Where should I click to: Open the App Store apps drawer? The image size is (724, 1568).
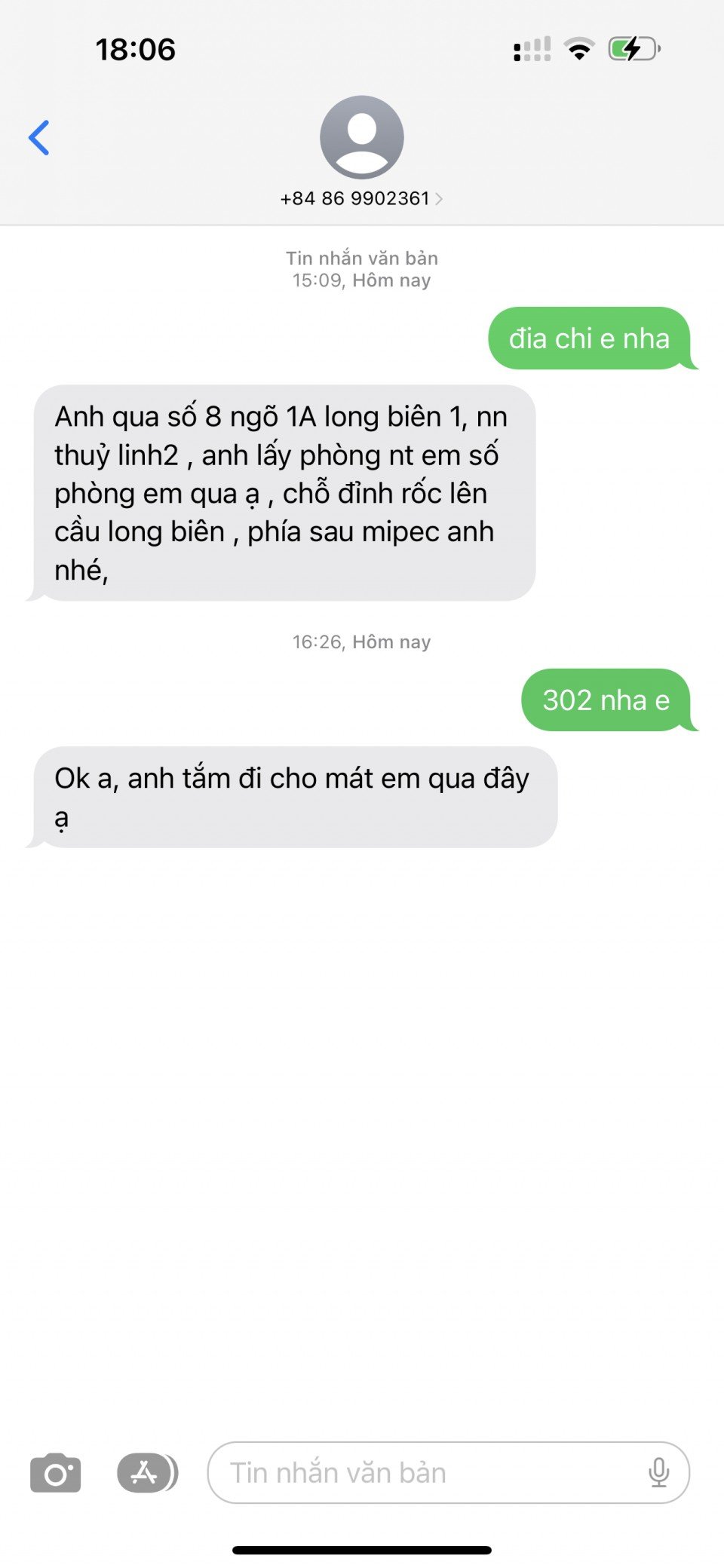pyautogui.click(x=146, y=1472)
